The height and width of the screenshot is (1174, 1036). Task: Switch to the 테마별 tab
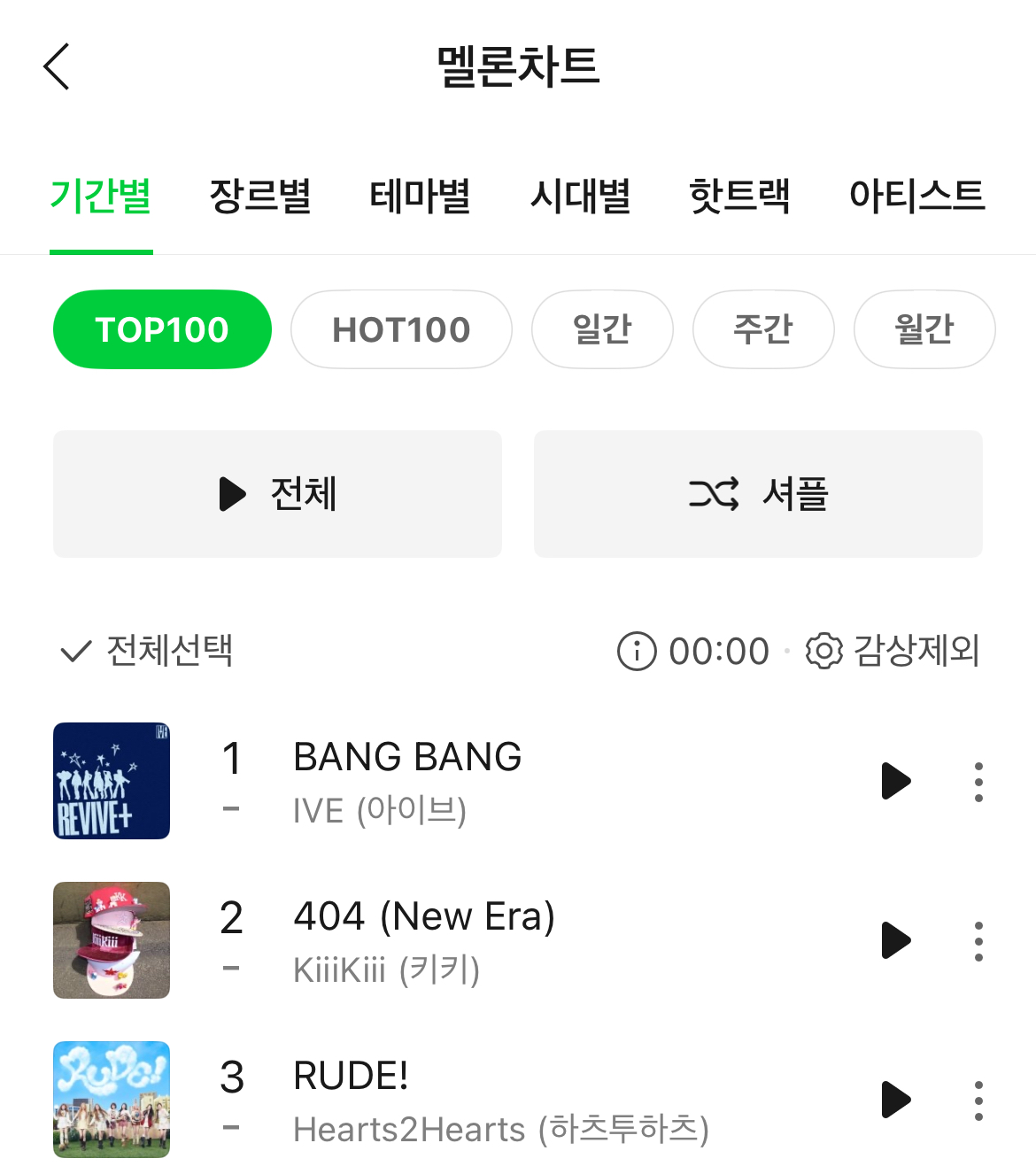(x=420, y=196)
